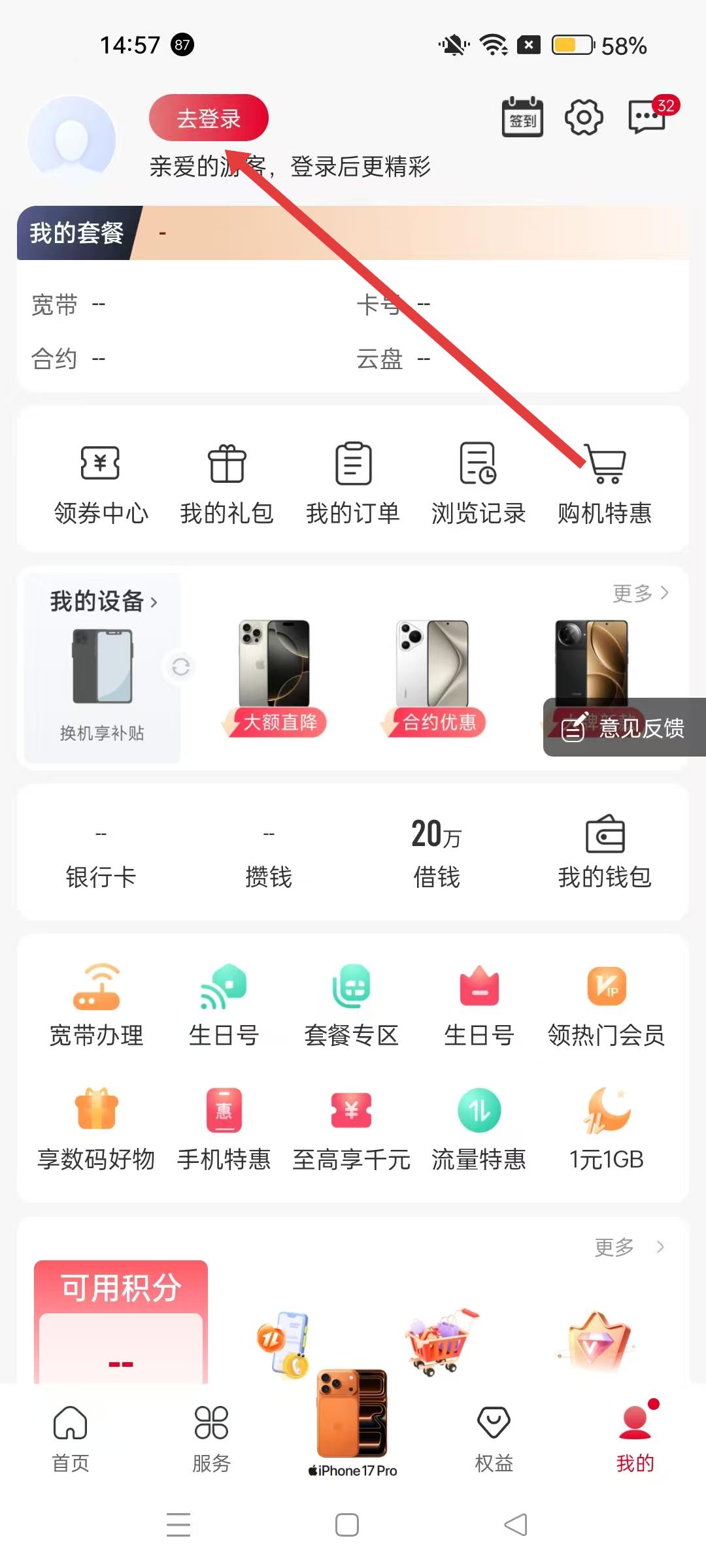The width and height of the screenshot is (706, 1568).
Task: Open 流量特惠 data deals
Action: coord(479,1130)
